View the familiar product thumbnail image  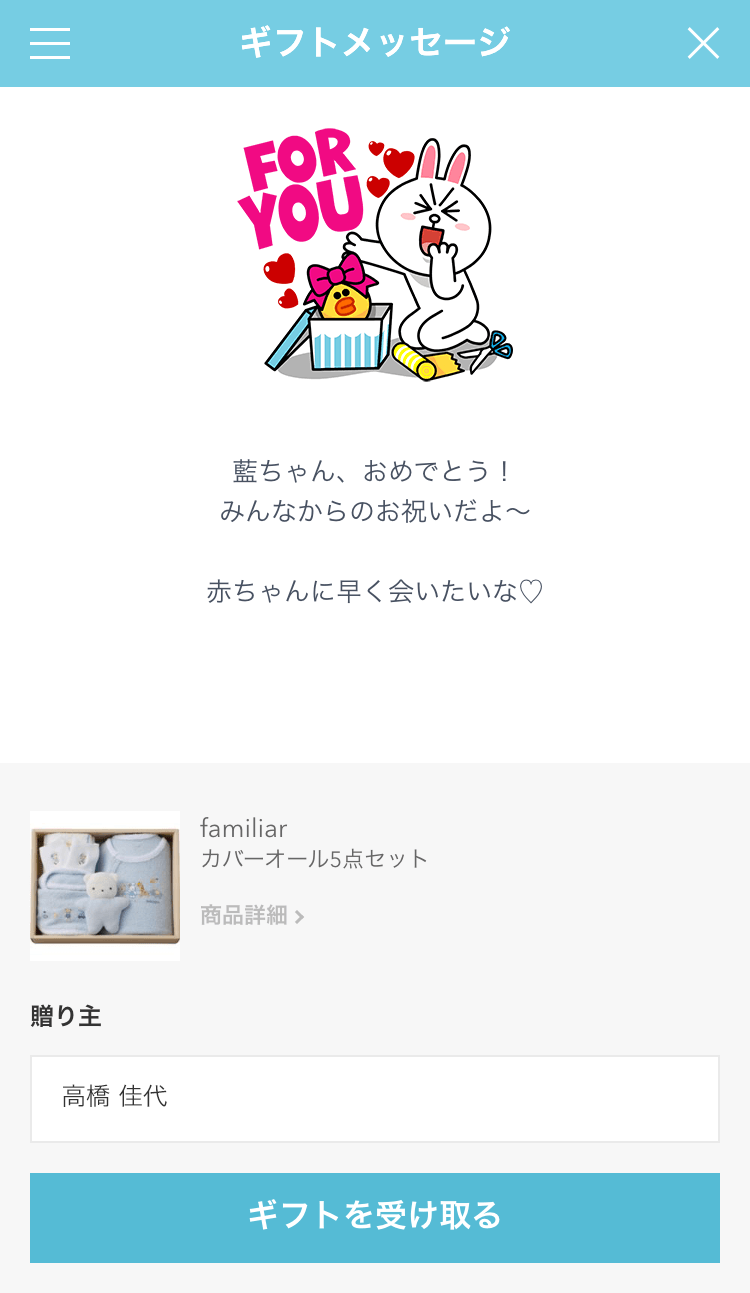[105, 885]
